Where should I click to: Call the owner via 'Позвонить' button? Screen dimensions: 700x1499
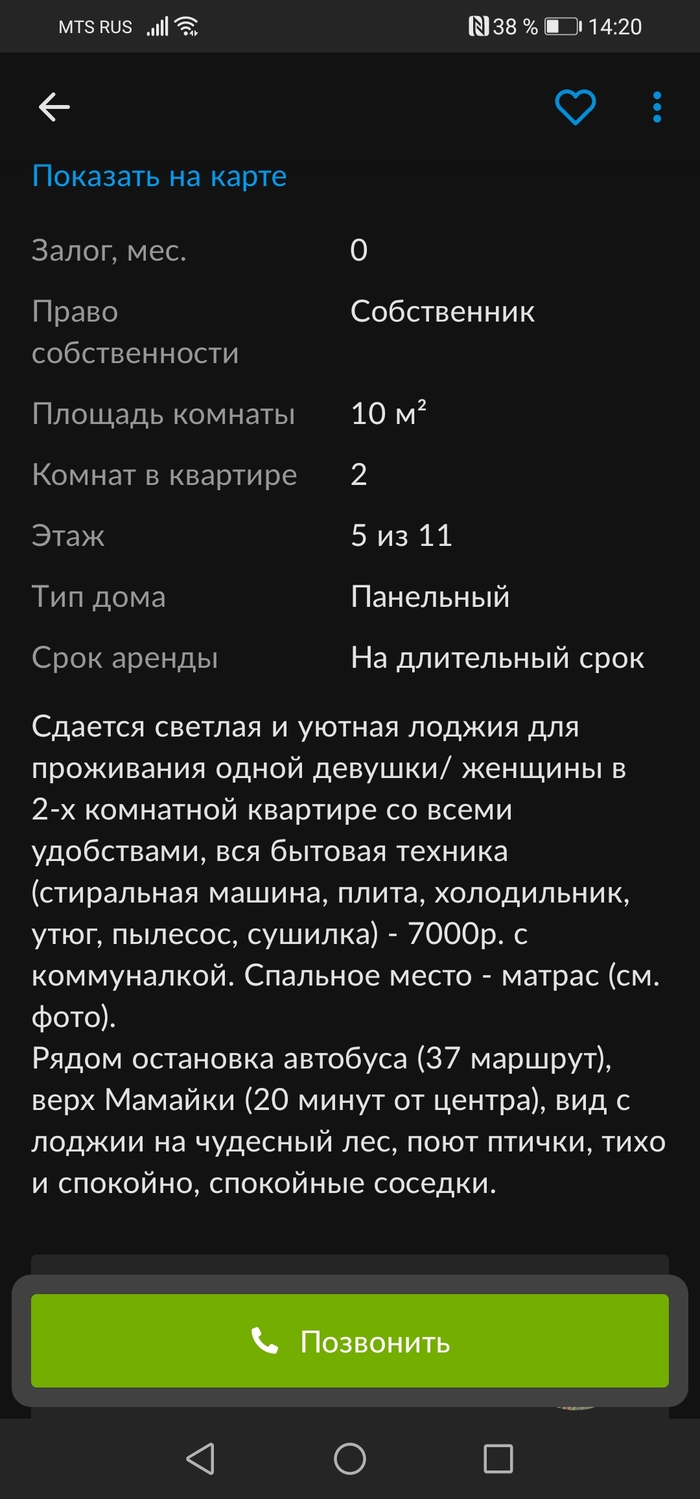[350, 1341]
